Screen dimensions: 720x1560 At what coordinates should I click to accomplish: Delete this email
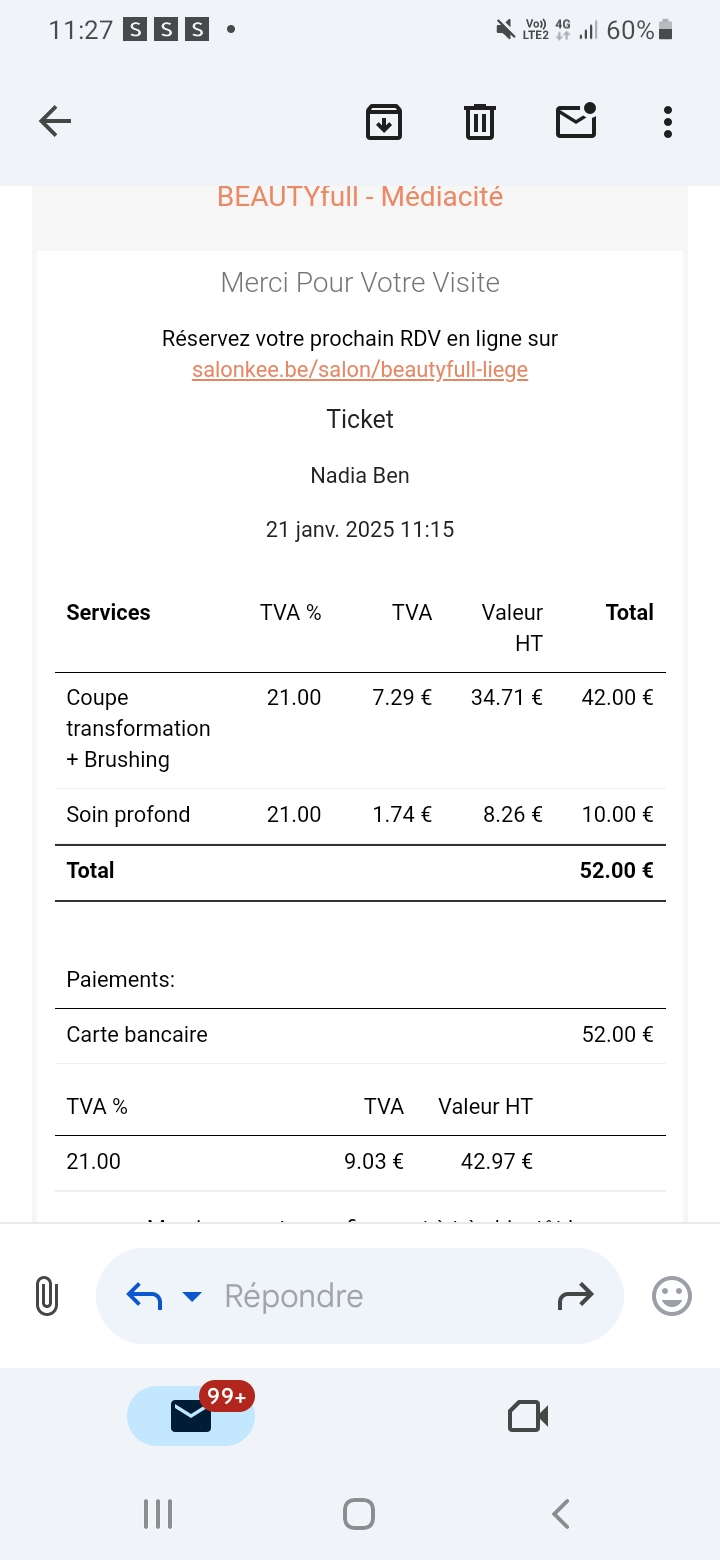tap(480, 122)
